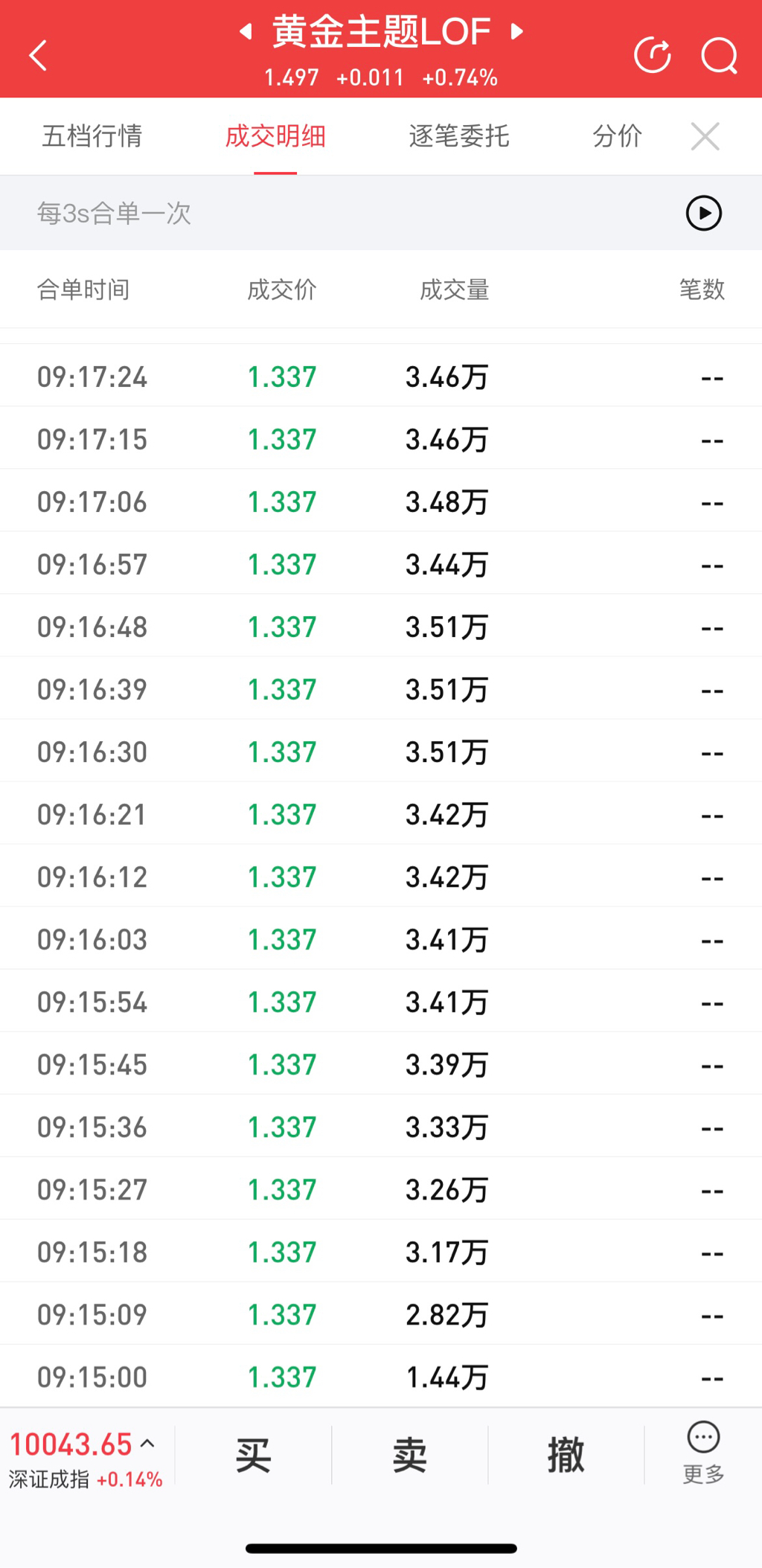Tap the play button for merged orders

(703, 214)
